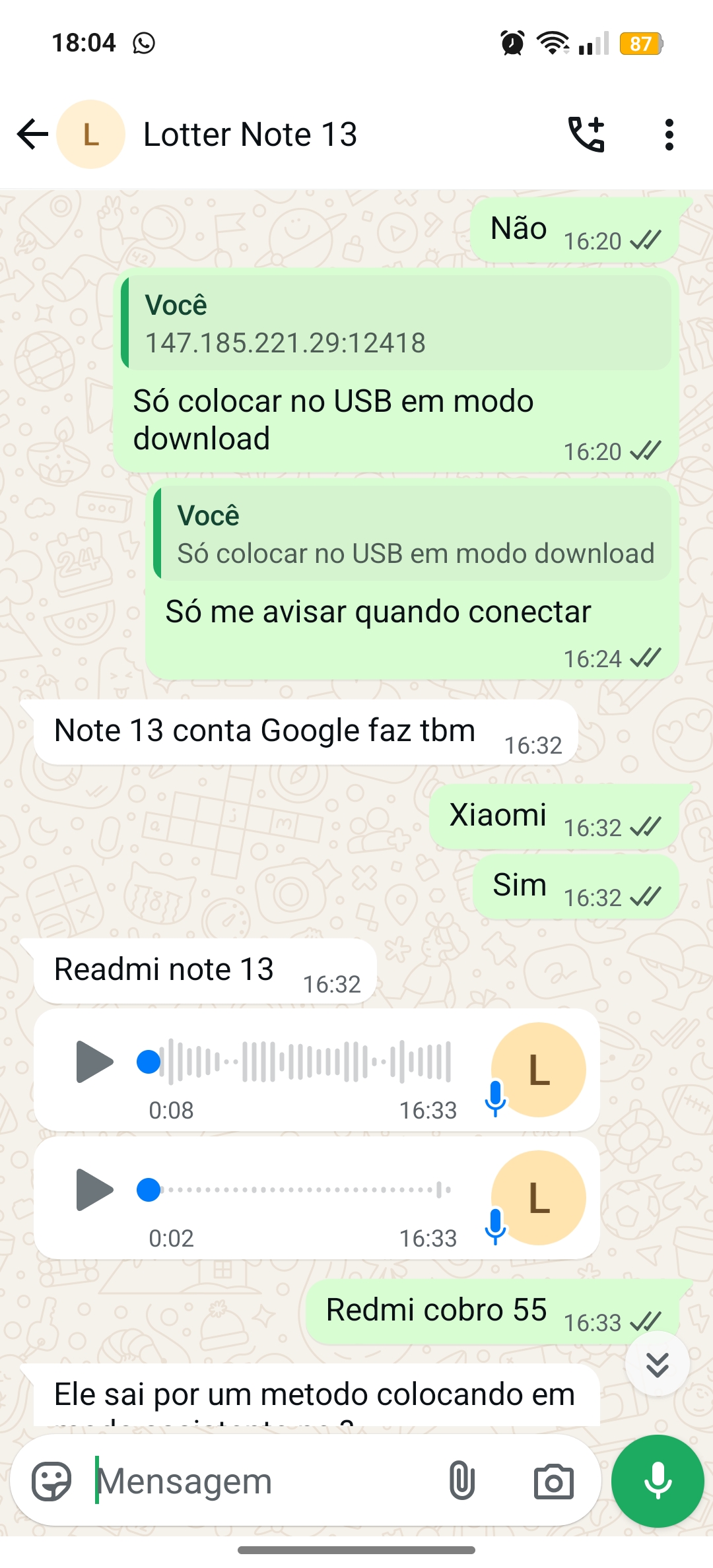This screenshot has height=1568, width=713.
Task: Open the chat overflow menu
Action: [x=669, y=135]
